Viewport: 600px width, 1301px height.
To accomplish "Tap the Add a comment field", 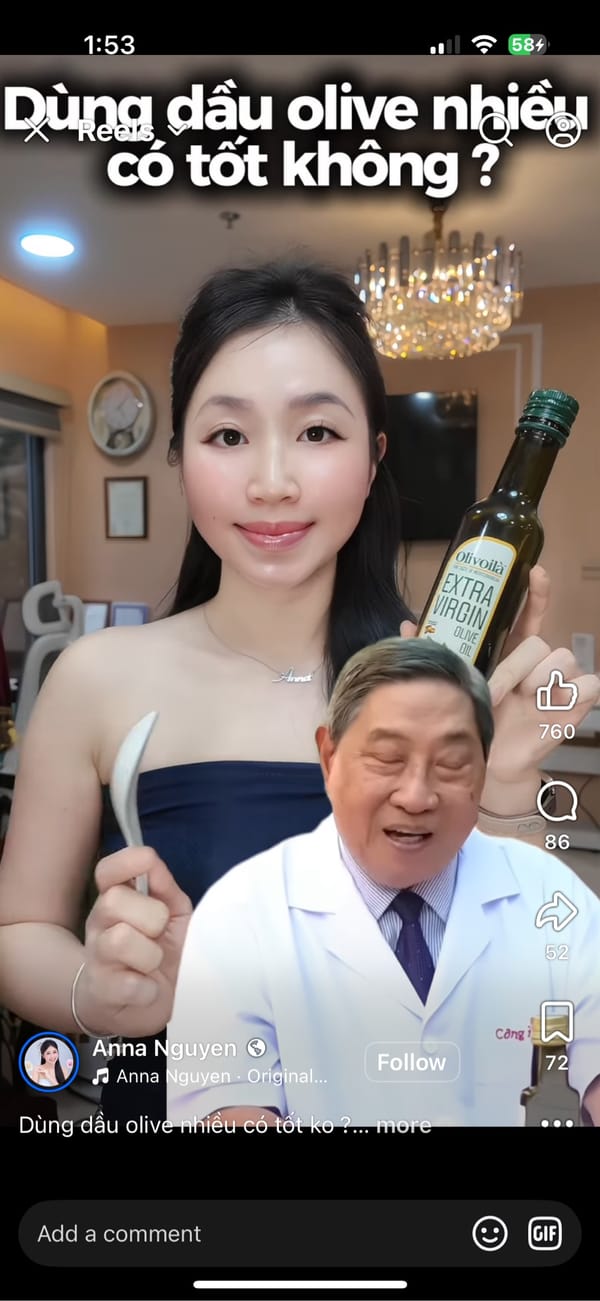I will (x=240, y=1234).
